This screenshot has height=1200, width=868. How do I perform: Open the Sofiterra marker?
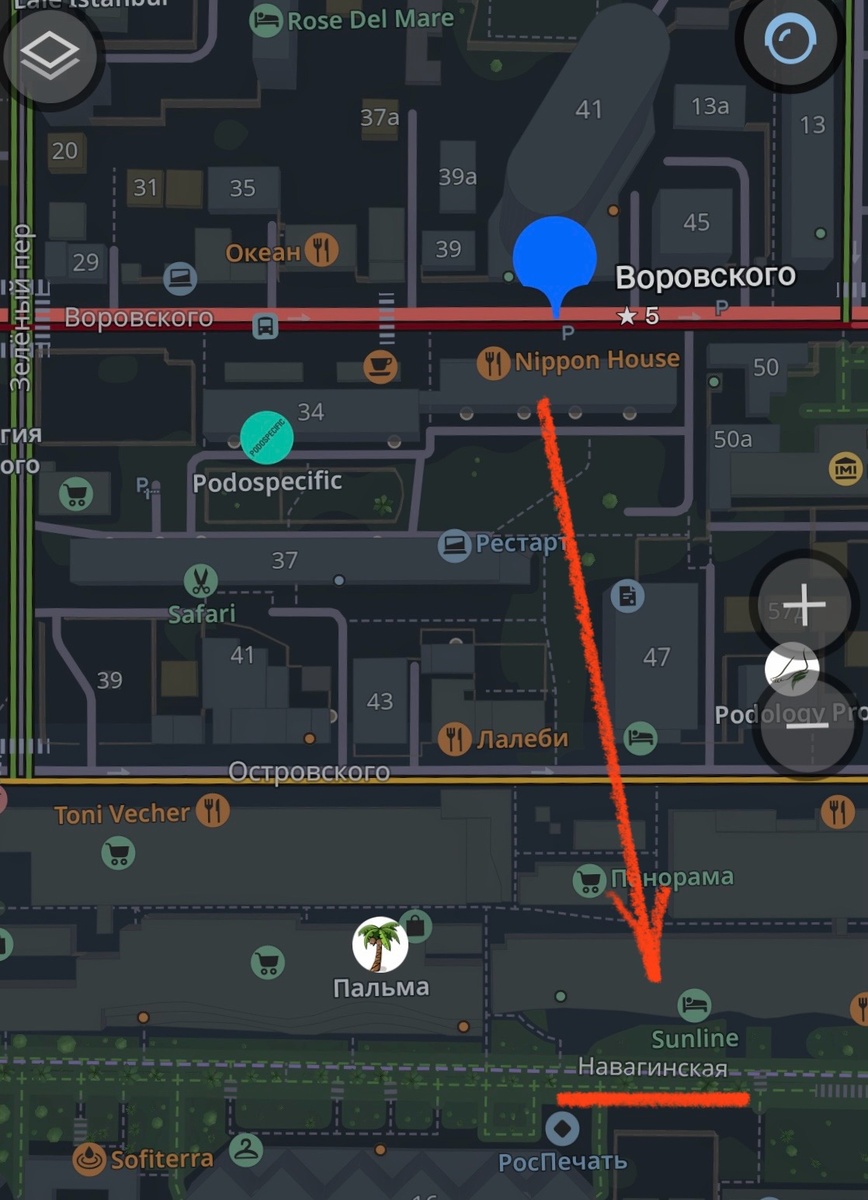90,1160
